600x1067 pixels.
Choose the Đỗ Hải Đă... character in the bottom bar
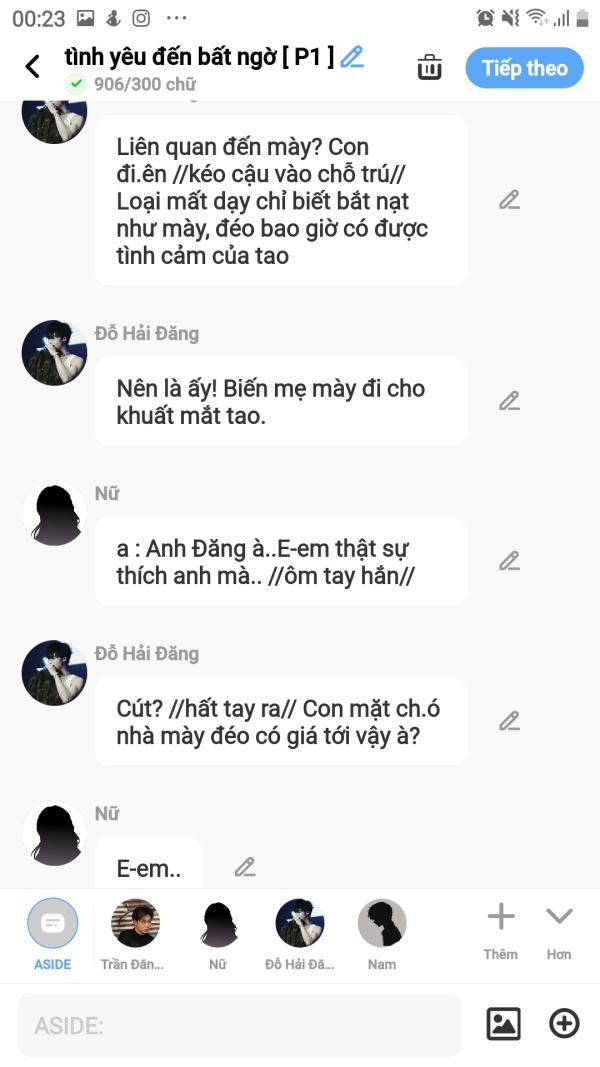[x=299, y=931]
